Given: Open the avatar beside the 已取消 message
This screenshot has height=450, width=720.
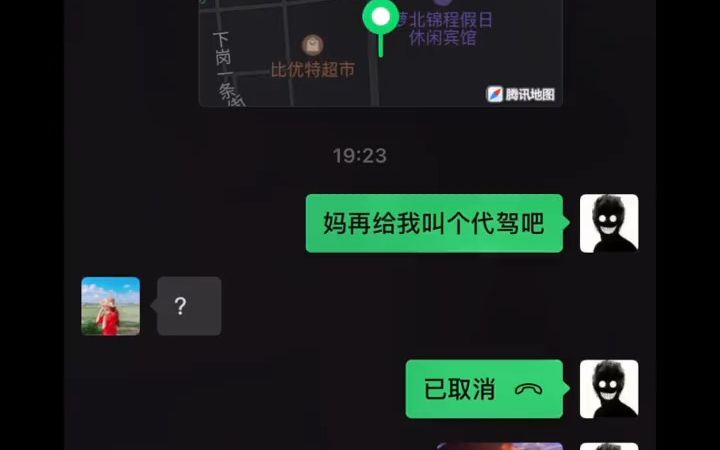Looking at the screenshot, I should 609,389.
